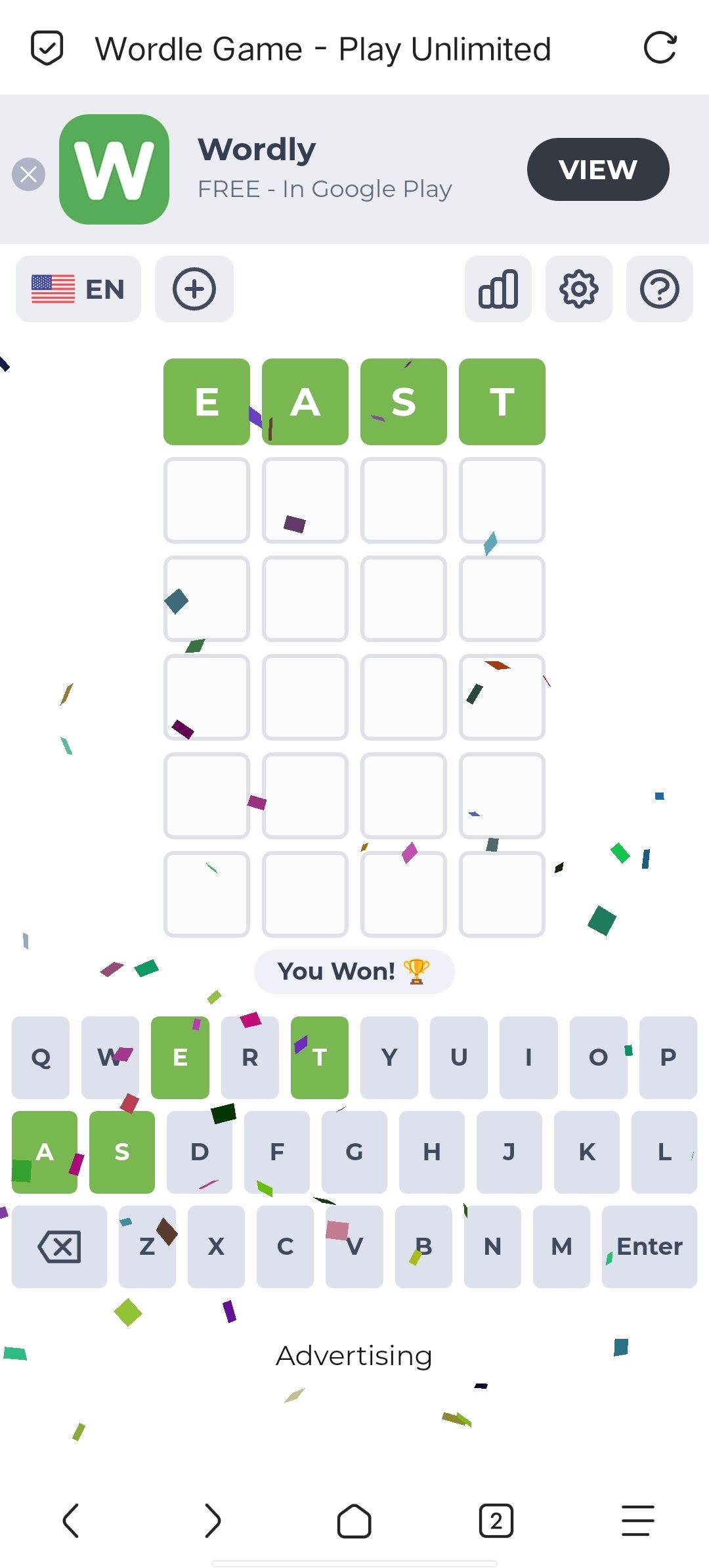This screenshot has height=1568, width=709.
Task: Hit the green E key
Action: pyautogui.click(x=180, y=1057)
